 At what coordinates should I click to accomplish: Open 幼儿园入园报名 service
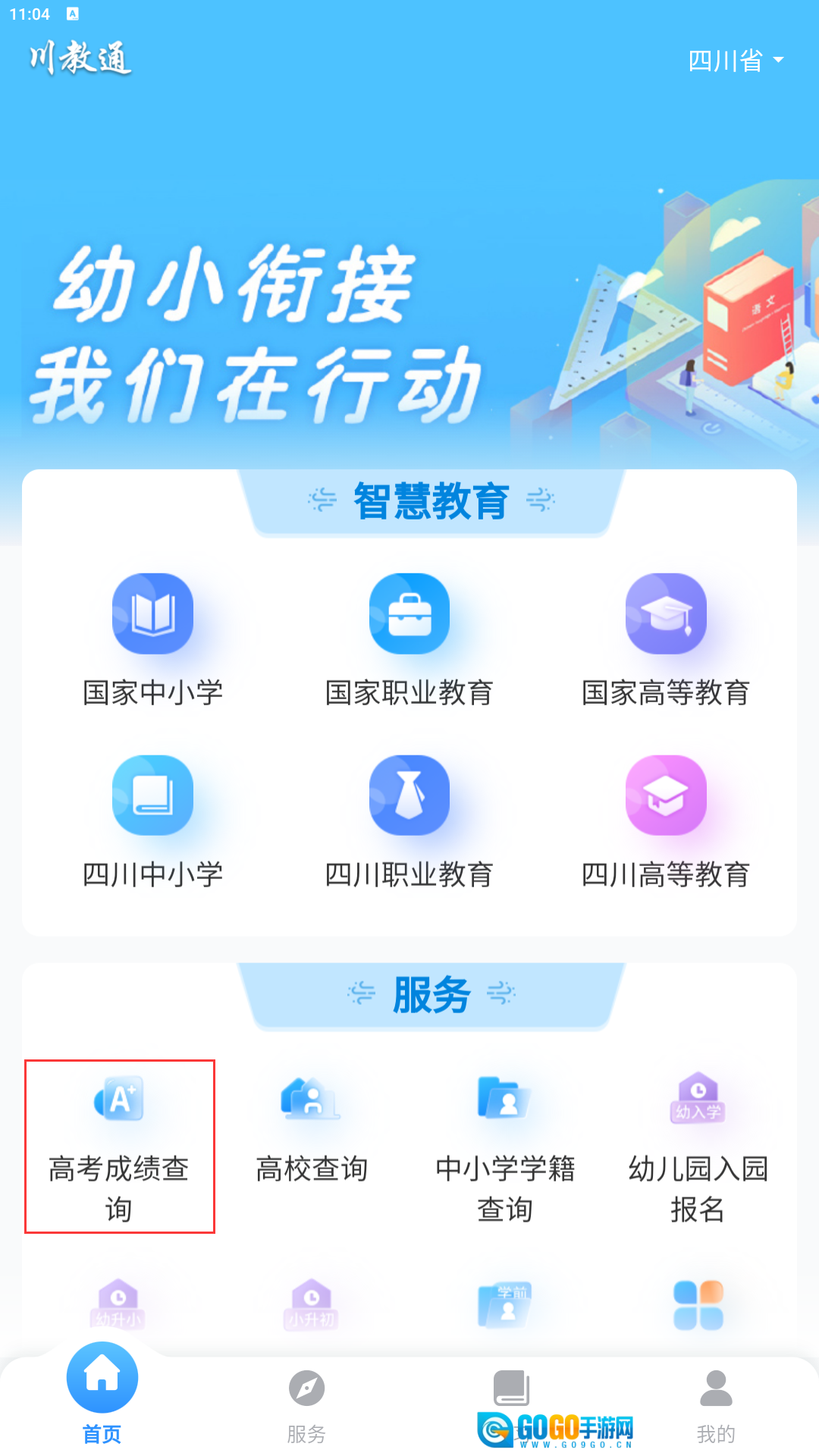pyautogui.click(x=698, y=1145)
